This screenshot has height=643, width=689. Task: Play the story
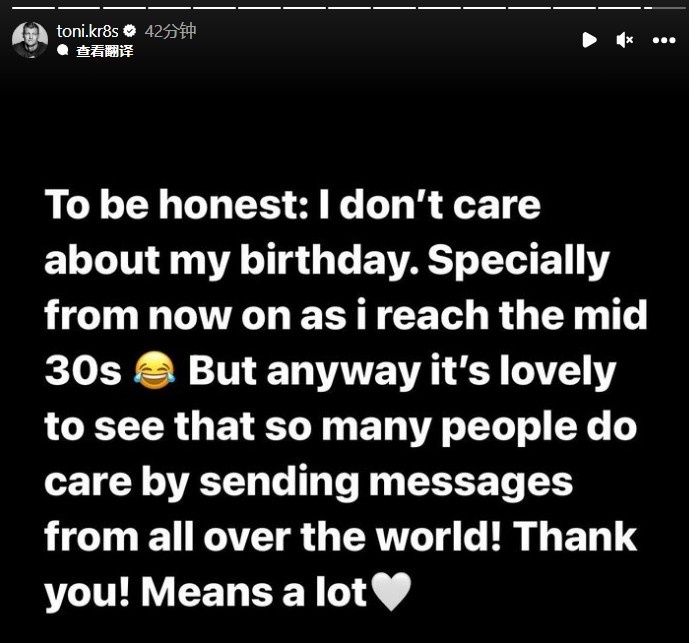(589, 40)
